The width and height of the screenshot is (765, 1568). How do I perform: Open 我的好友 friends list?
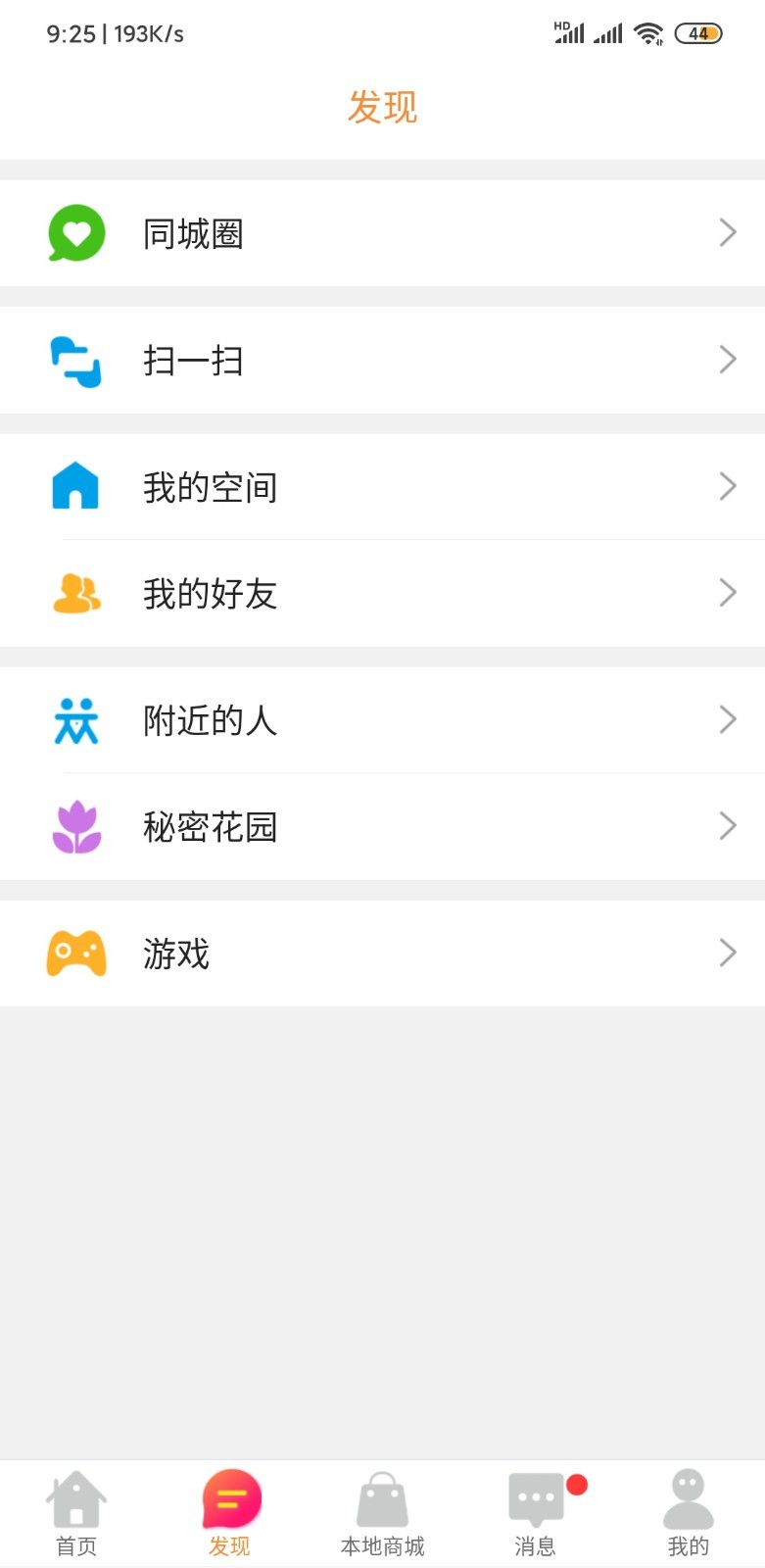tap(382, 593)
